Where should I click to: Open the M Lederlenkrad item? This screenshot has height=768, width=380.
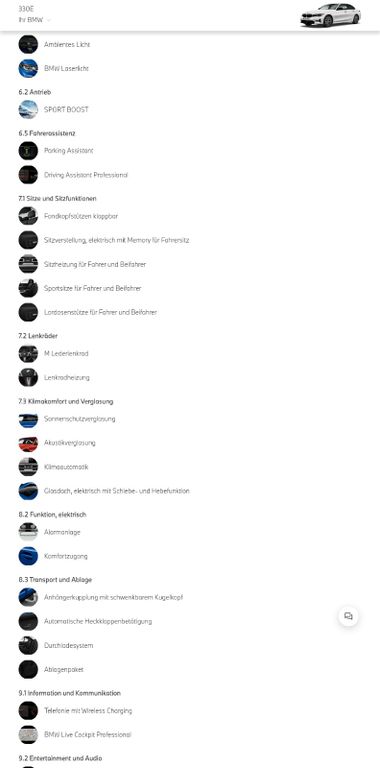pos(66,354)
